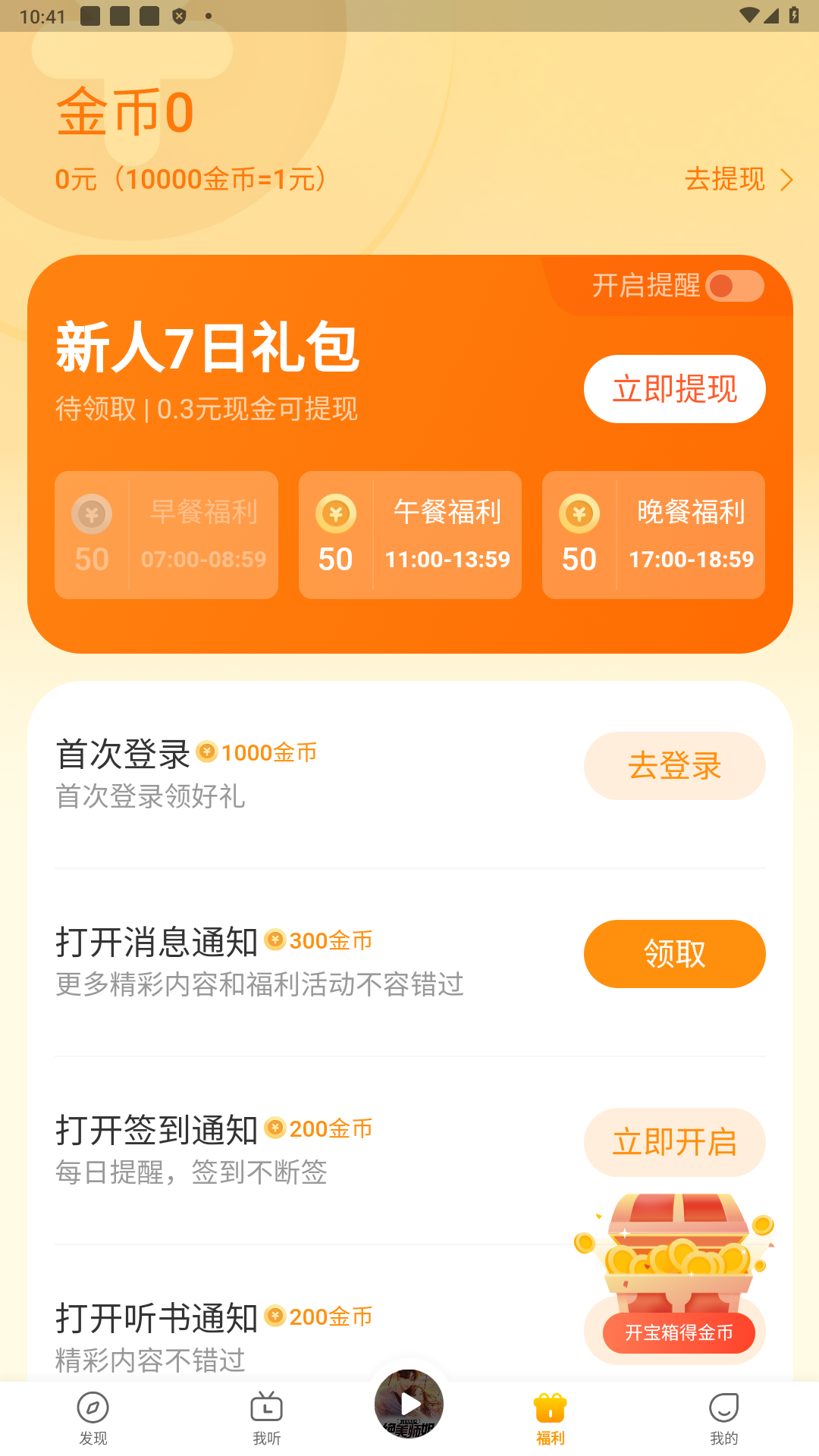This screenshot has height=1456, width=819.
Task: Tap 领取 for message notification reward
Action: (x=674, y=954)
